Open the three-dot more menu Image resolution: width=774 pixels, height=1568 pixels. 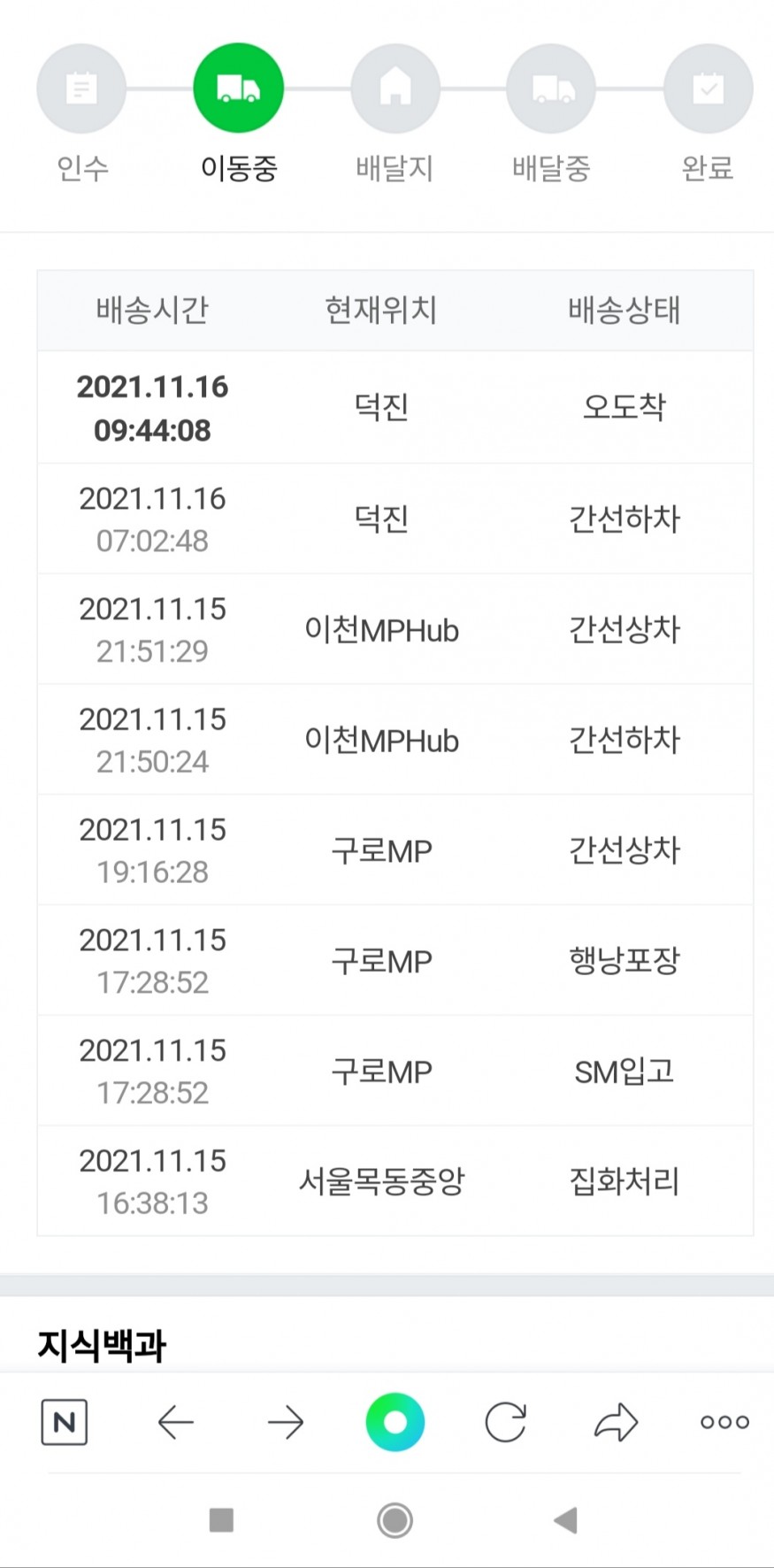724,1422
